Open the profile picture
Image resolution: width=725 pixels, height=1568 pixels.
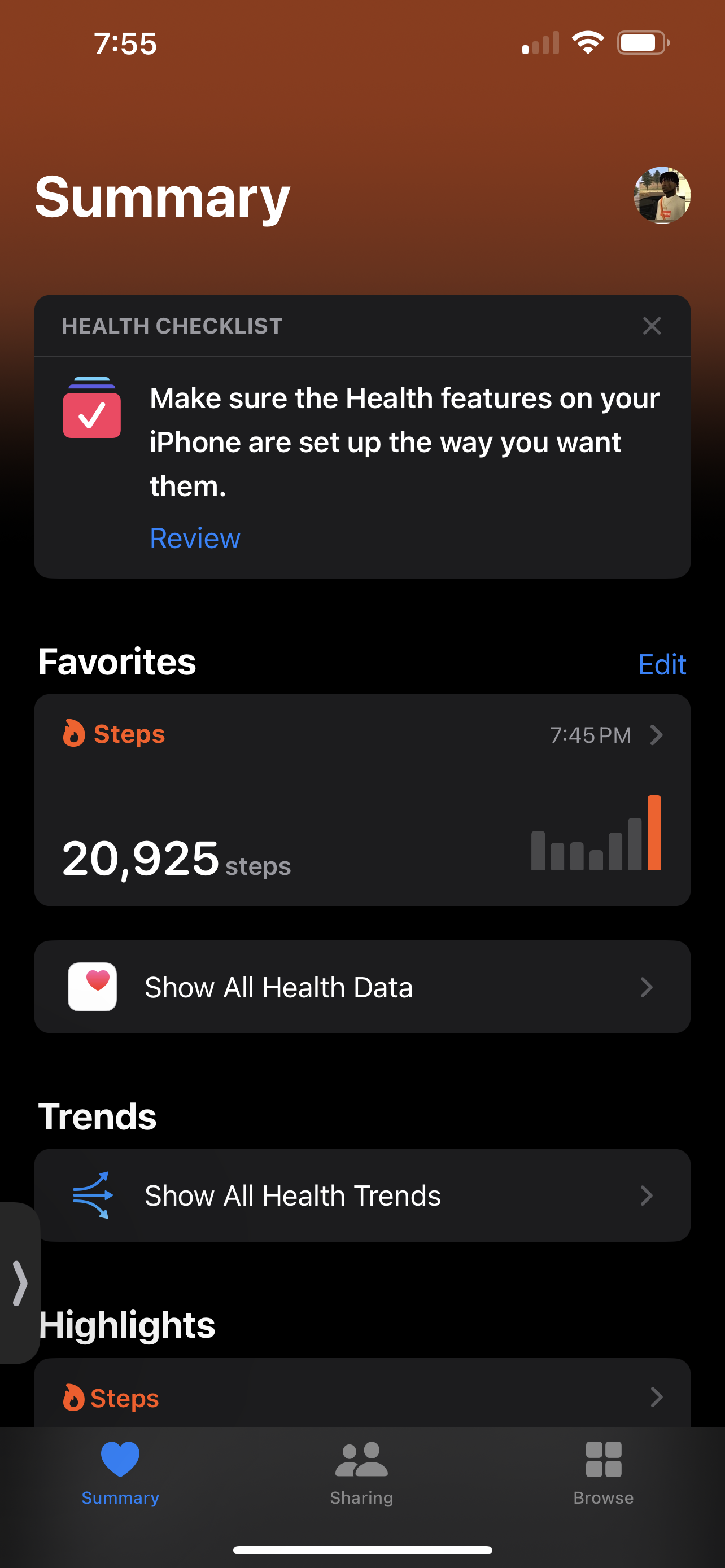pyautogui.click(x=662, y=195)
